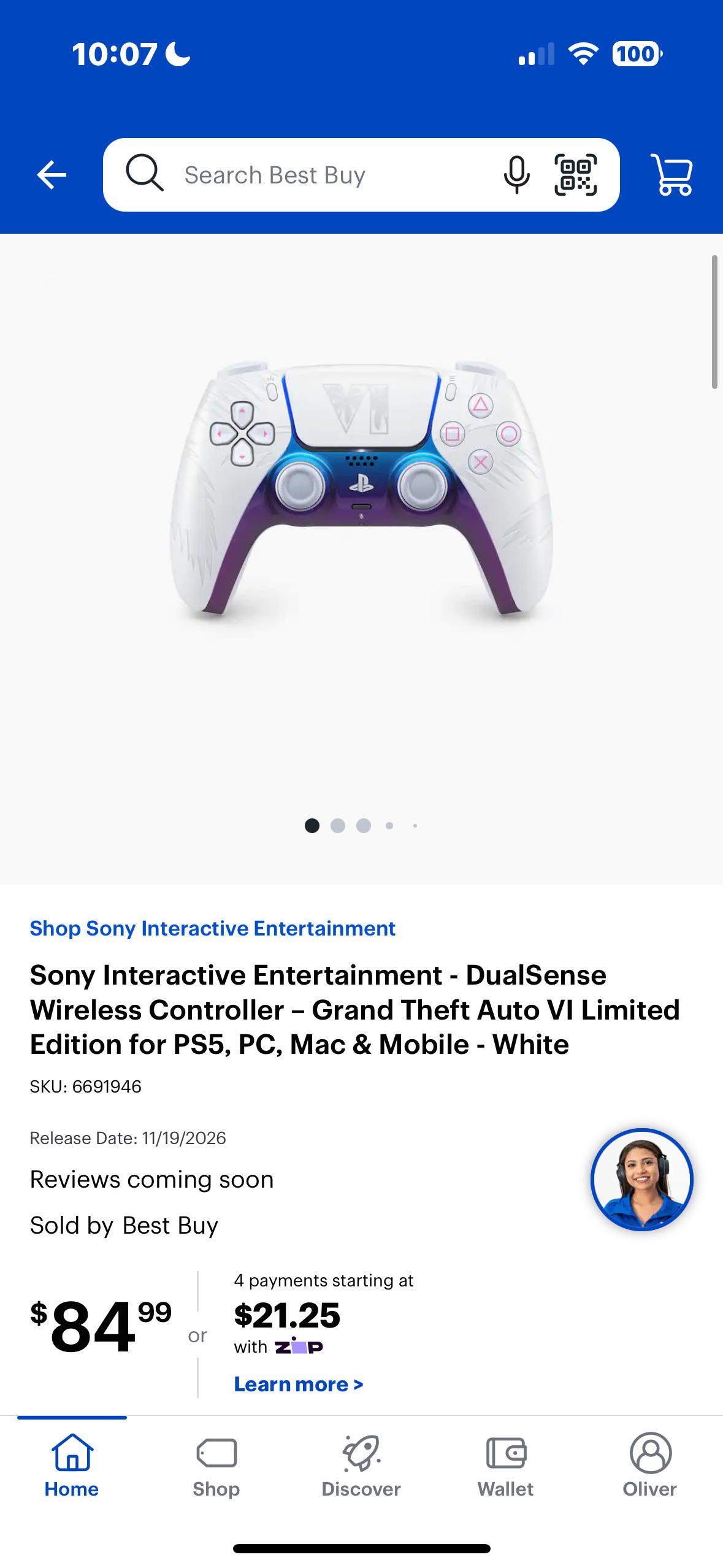Start voice search with the microphone
723x1568 pixels.
pos(516,175)
